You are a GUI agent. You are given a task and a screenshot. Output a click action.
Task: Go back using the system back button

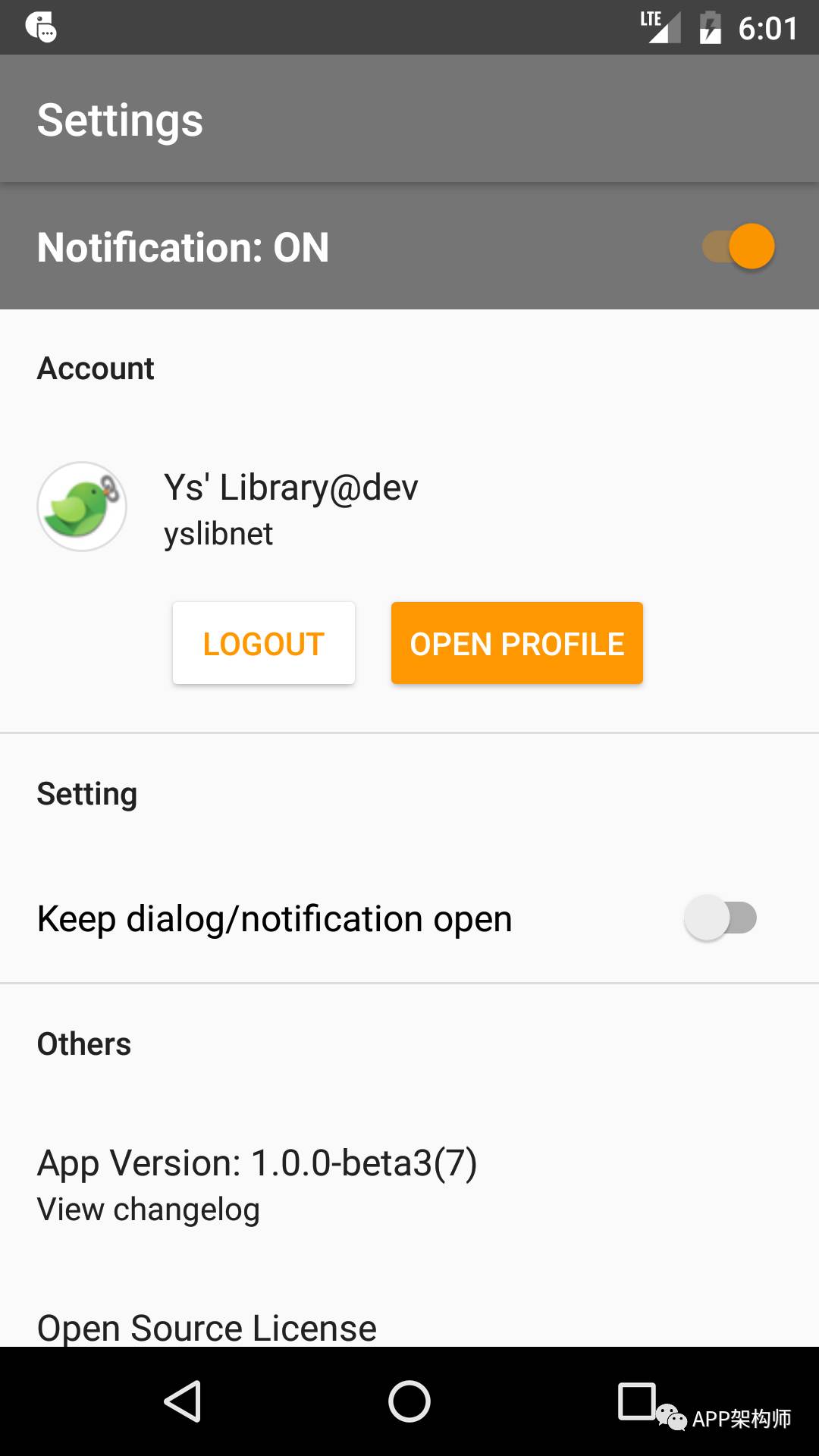pos(182,1401)
